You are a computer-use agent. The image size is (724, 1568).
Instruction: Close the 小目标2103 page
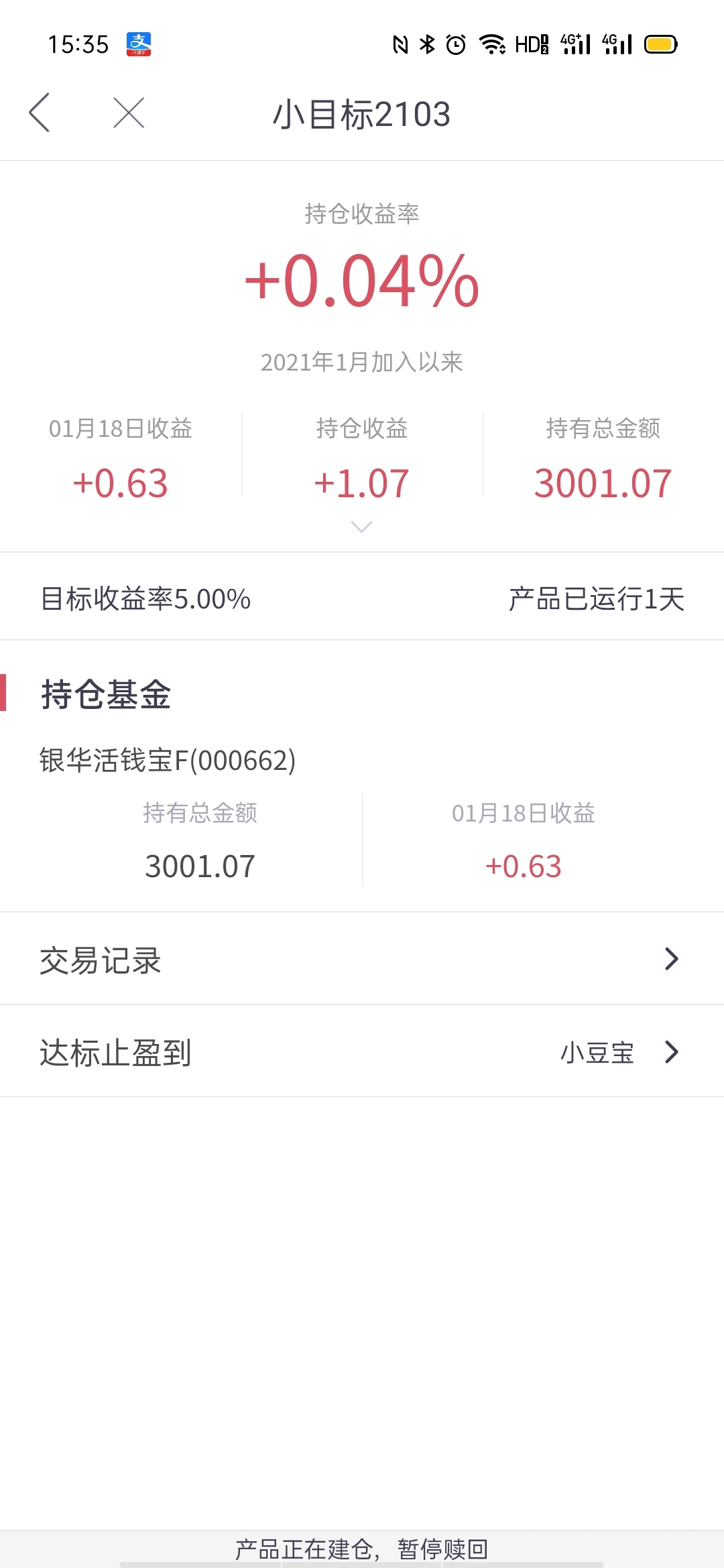coord(129,113)
